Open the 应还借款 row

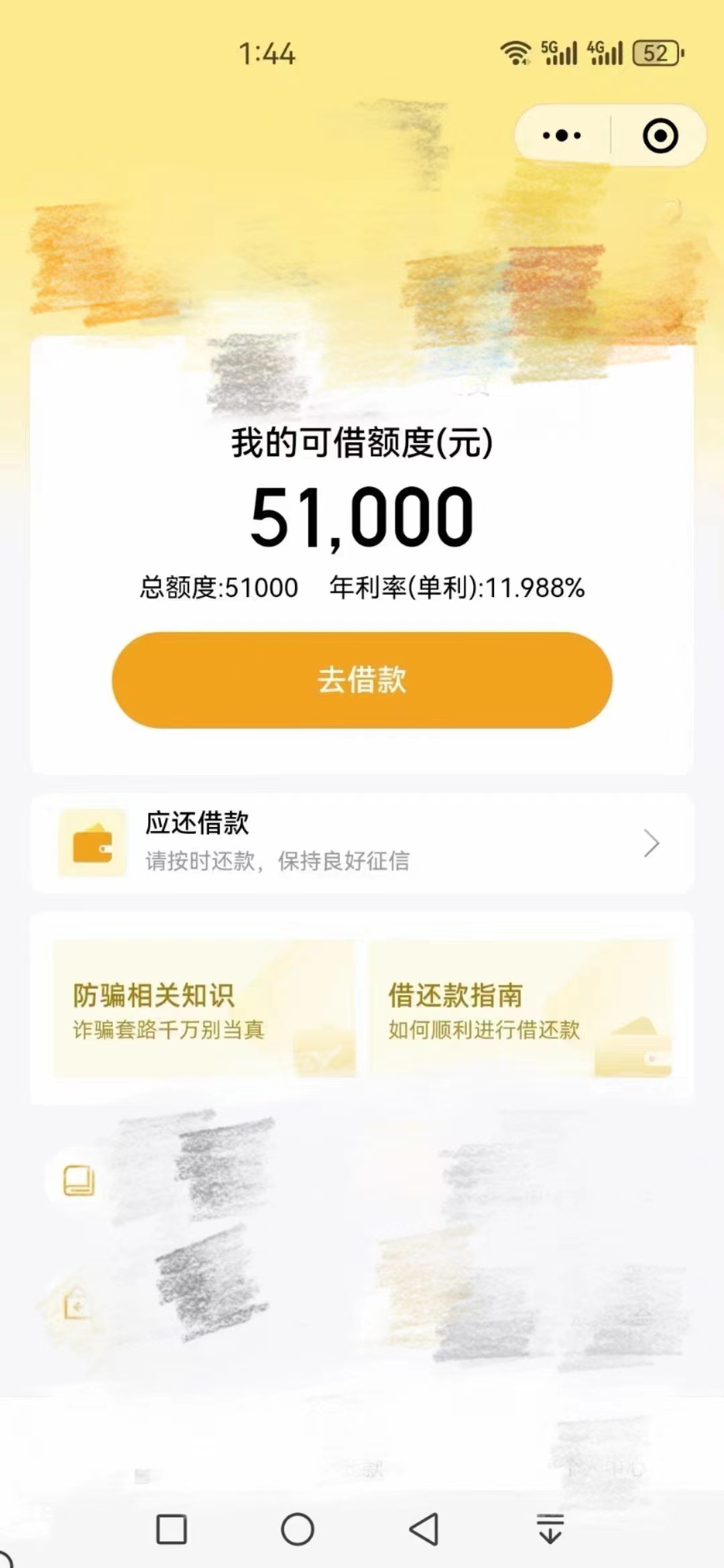pos(362,843)
